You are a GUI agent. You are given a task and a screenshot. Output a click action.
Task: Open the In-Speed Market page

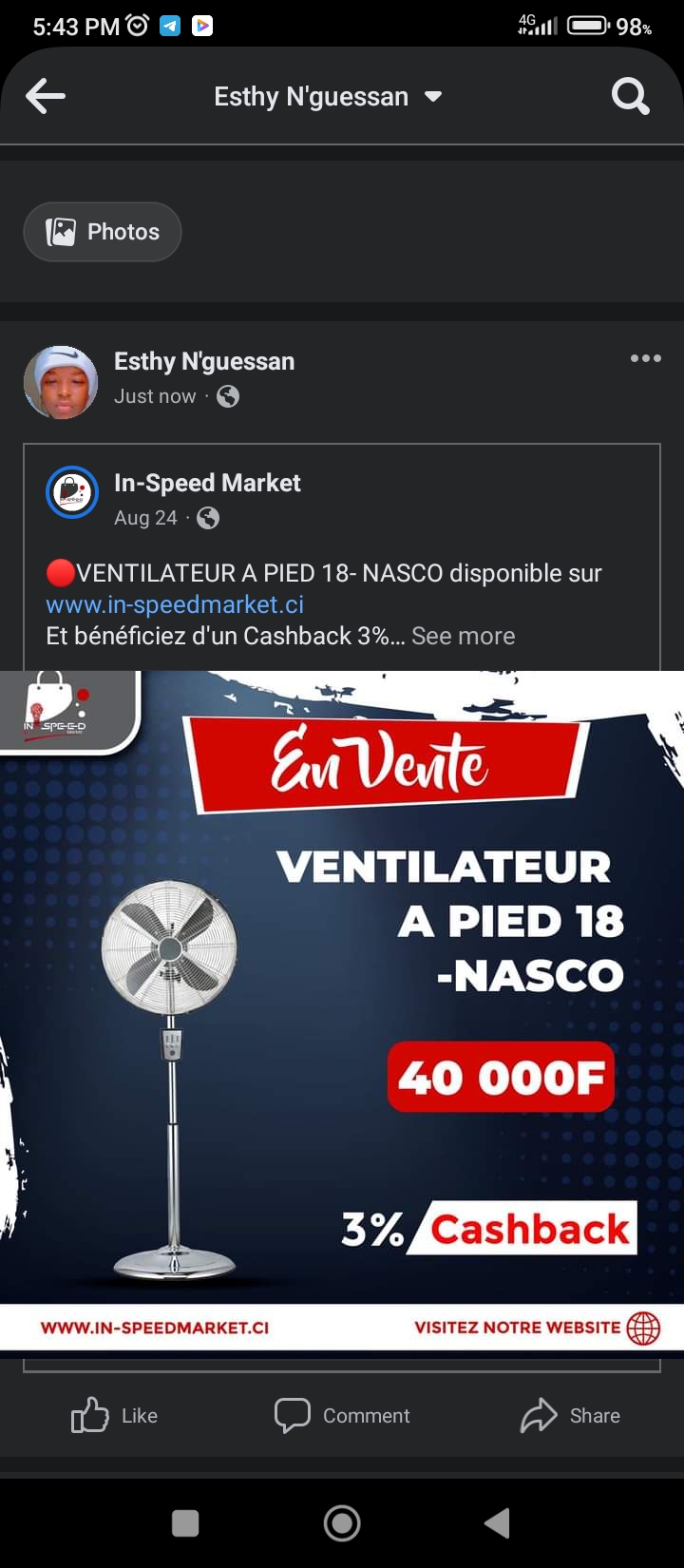point(207,483)
